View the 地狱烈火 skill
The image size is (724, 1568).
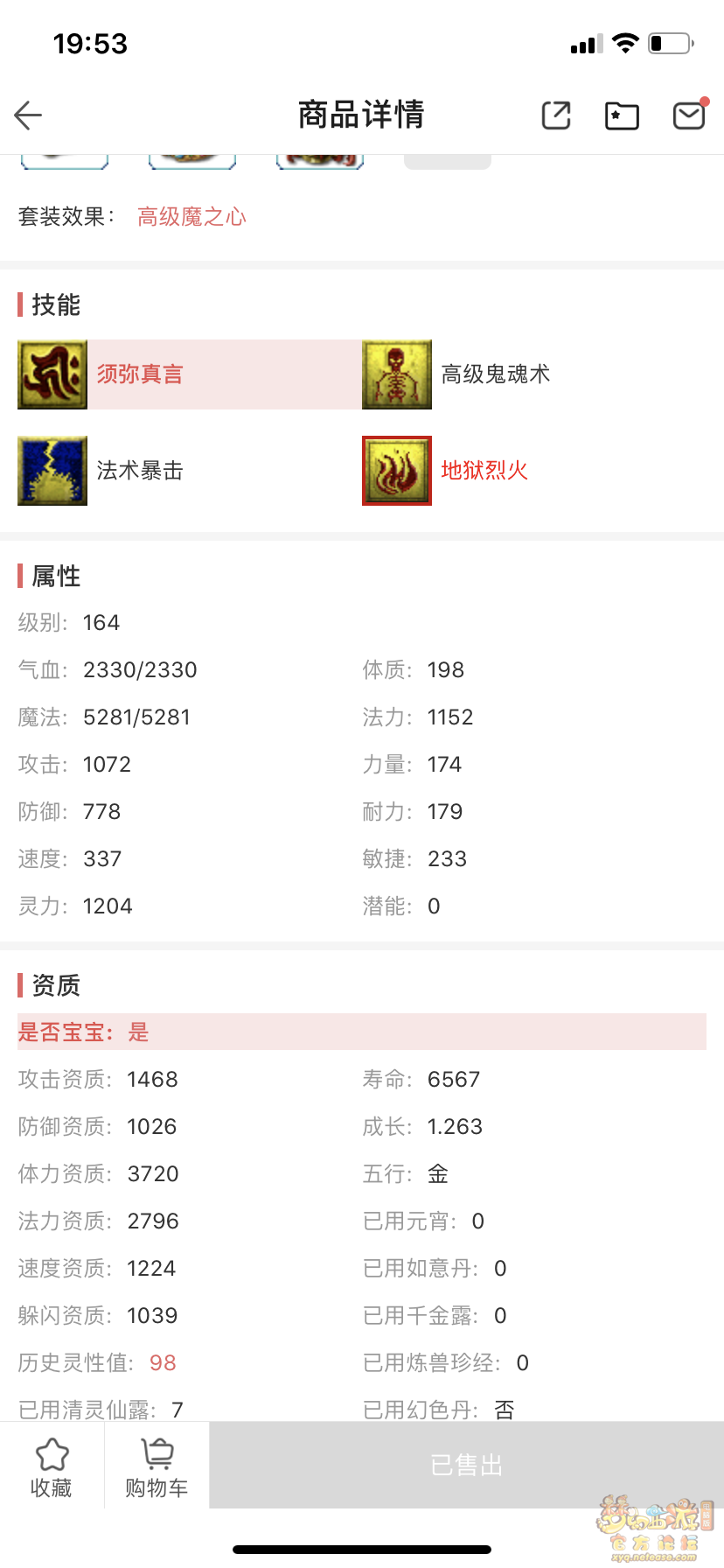coord(484,471)
